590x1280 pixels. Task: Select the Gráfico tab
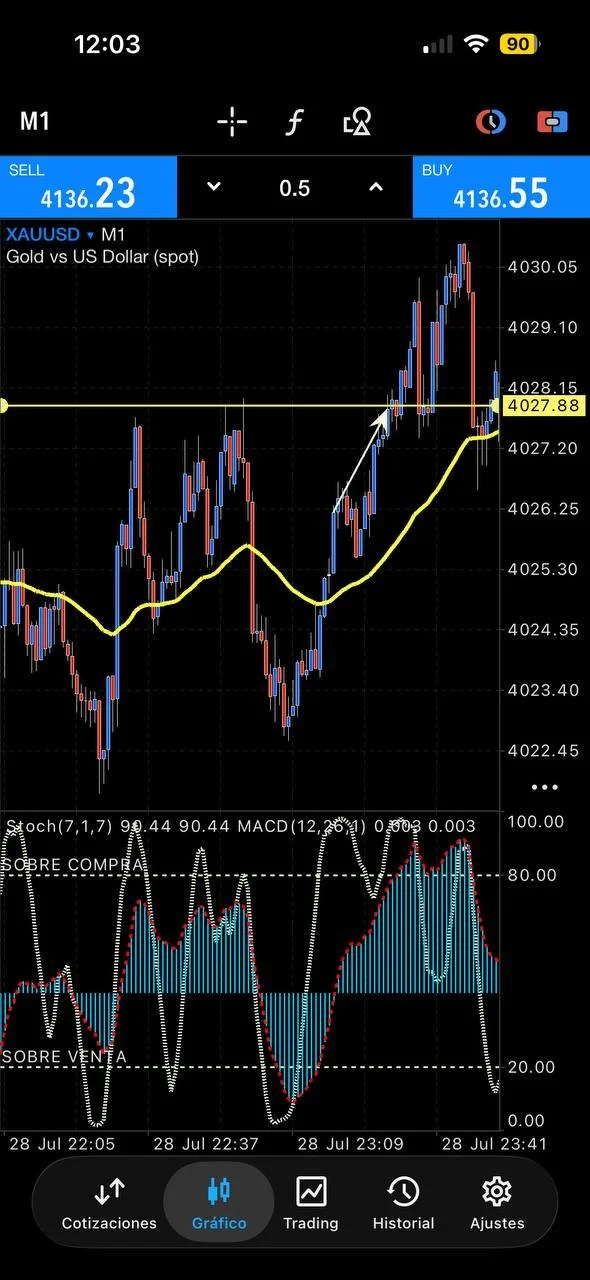coord(219,1203)
